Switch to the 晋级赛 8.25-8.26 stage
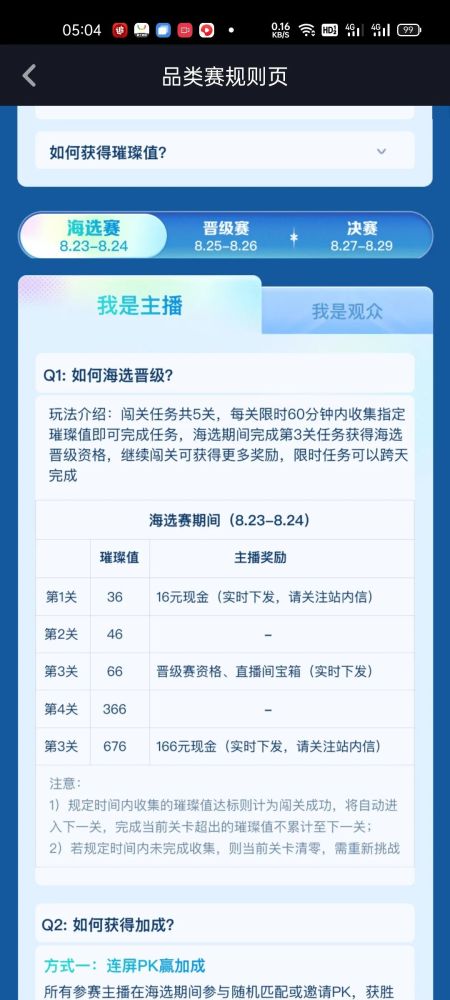Viewport: 450px width, 1000px height. tap(226, 236)
